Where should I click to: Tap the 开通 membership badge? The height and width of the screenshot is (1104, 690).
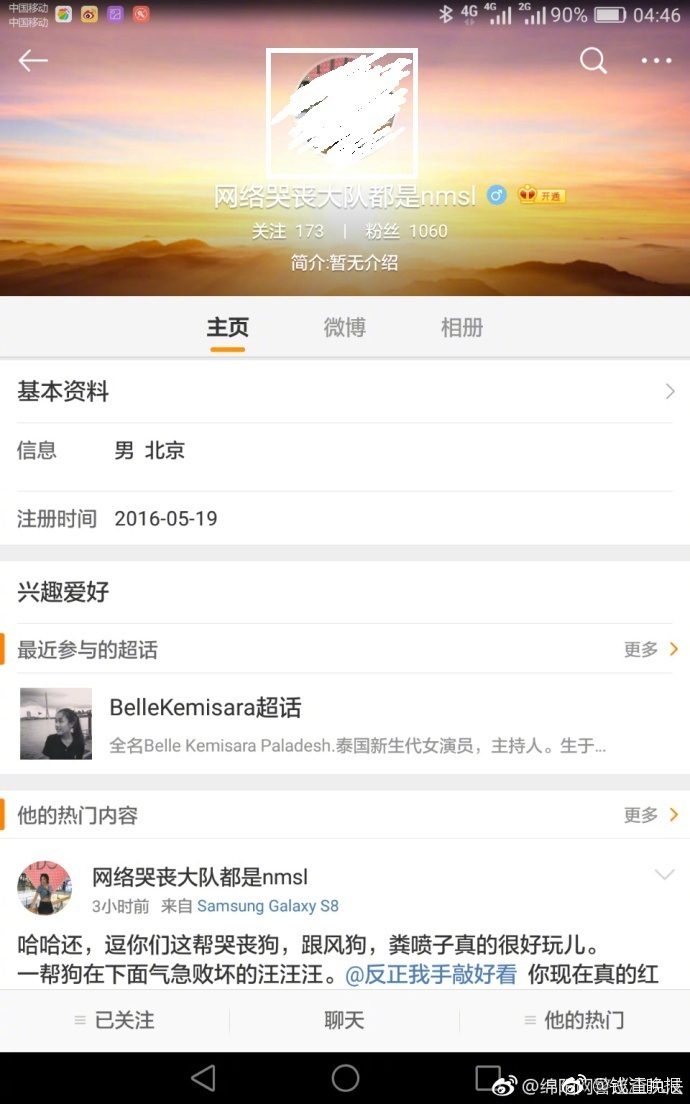[x=541, y=196]
